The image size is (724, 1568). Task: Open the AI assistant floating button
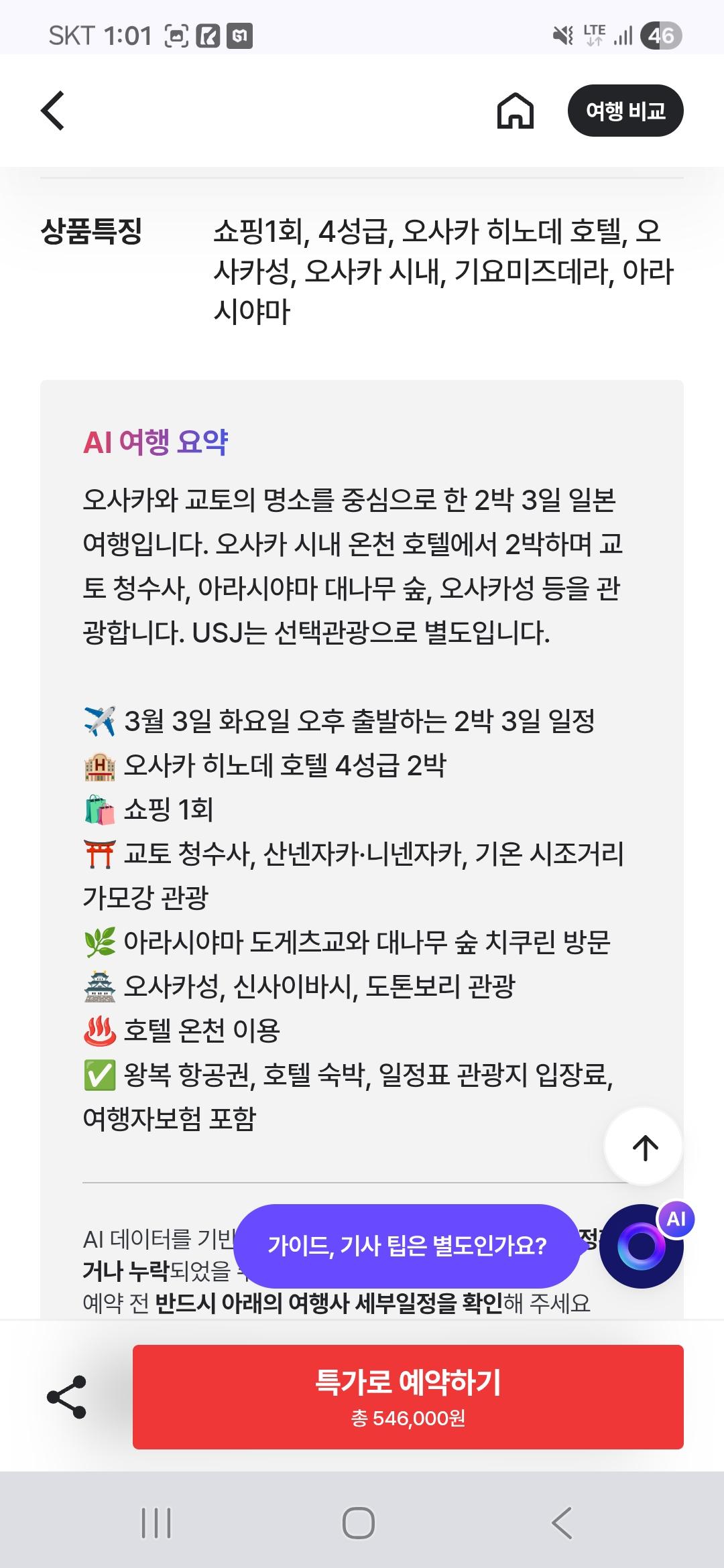click(x=642, y=1246)
